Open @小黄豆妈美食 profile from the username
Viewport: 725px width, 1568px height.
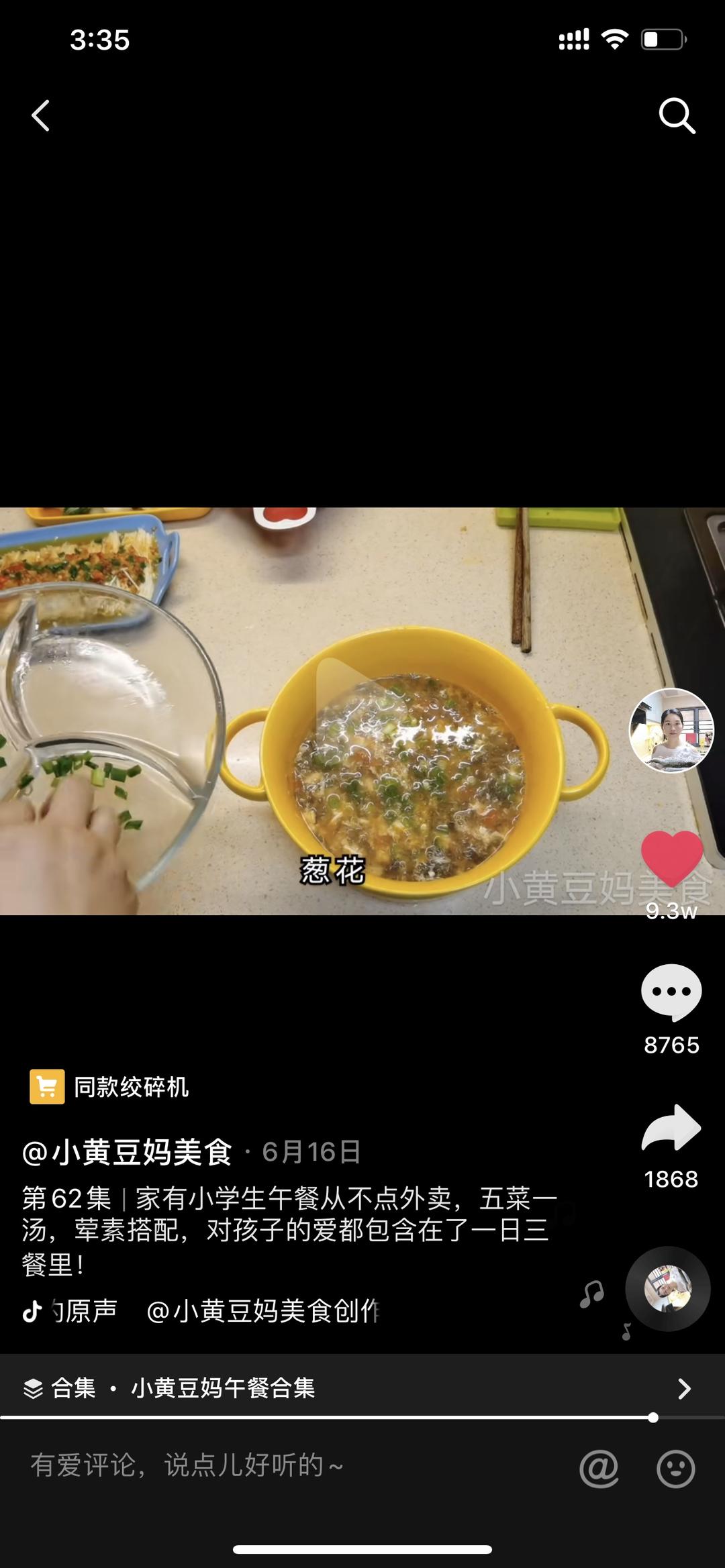128,1152
